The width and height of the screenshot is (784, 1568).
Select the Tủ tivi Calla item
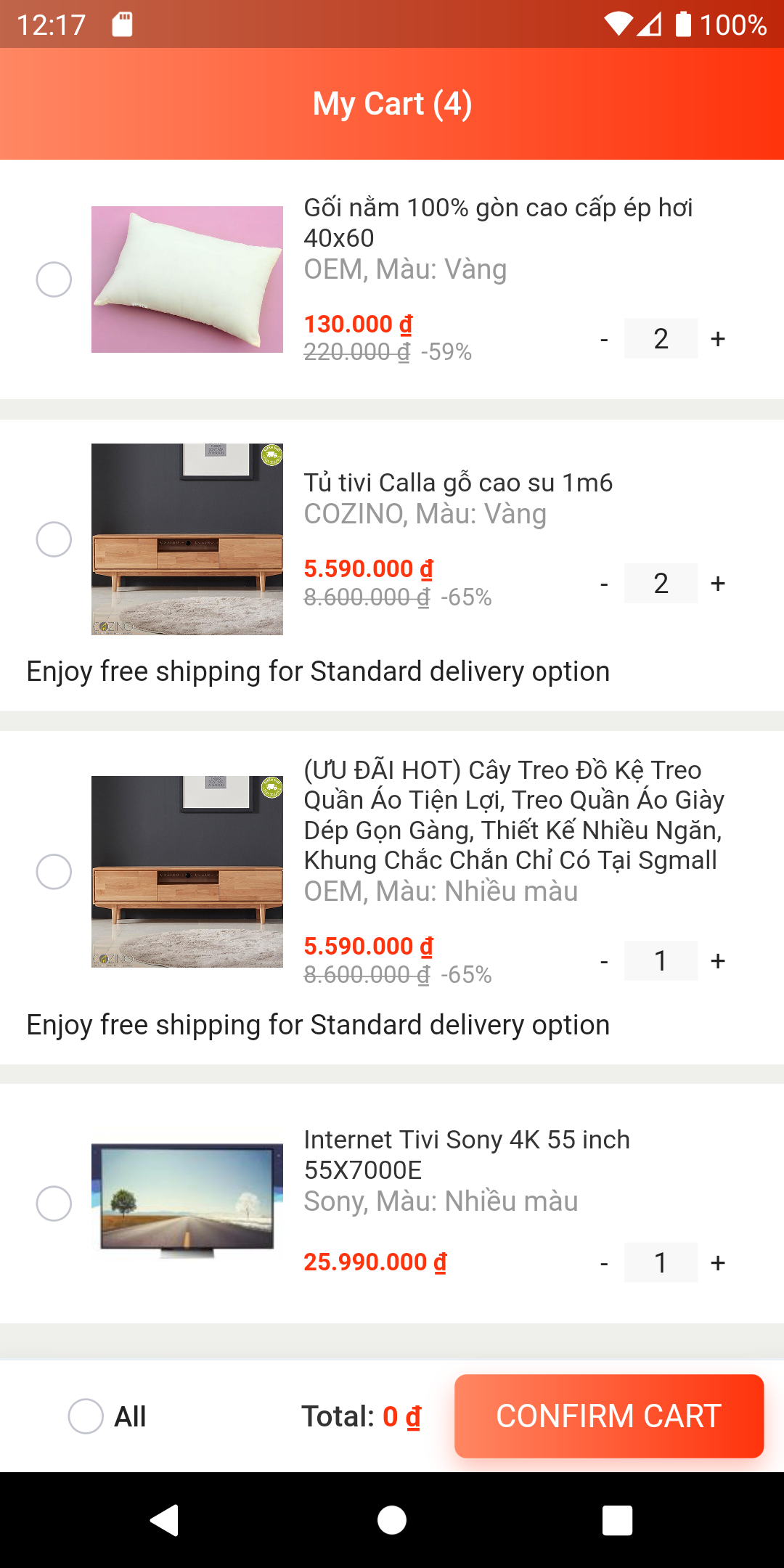pyautogui.click(x=54, y=539)
